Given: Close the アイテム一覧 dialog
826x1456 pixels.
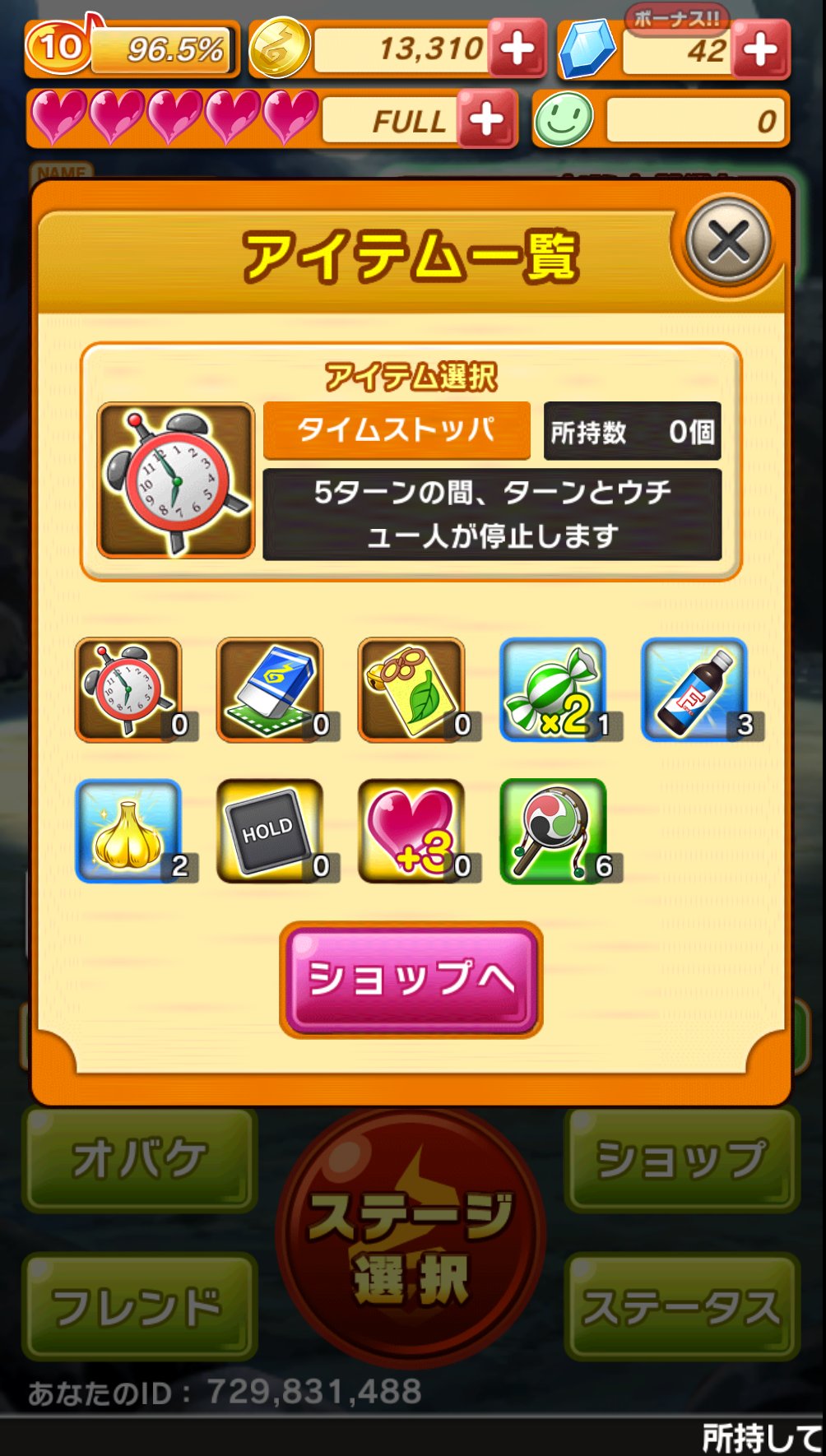Looking at the screenshot, I should click(728, 243).
